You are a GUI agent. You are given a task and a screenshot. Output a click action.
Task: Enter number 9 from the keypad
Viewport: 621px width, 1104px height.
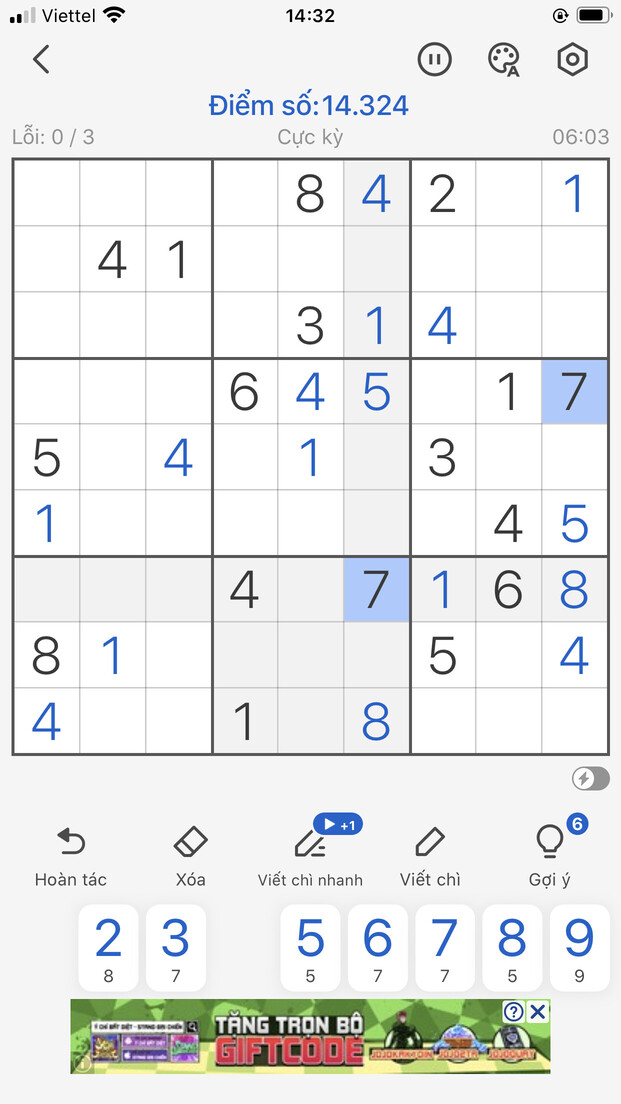(x=579, y=947)
